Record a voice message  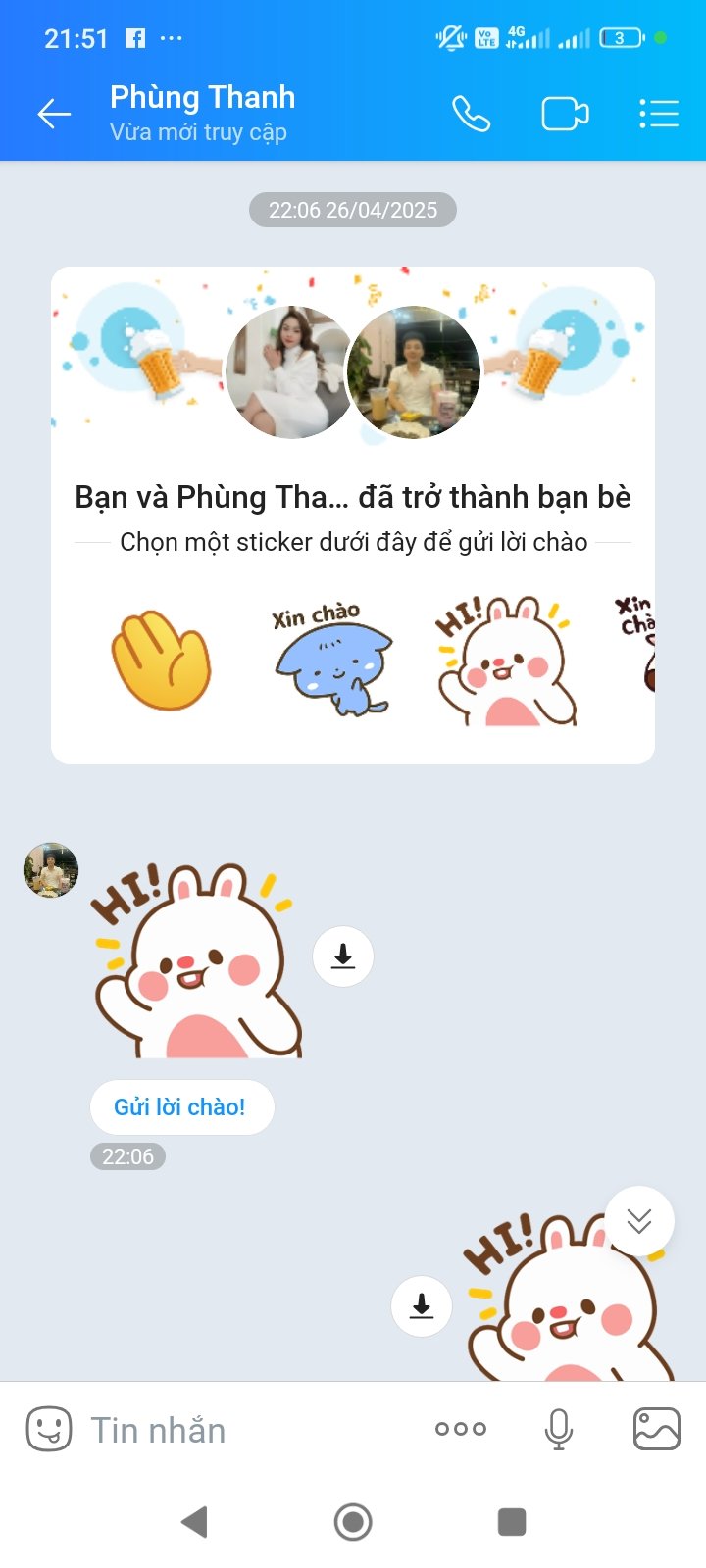558,1430
